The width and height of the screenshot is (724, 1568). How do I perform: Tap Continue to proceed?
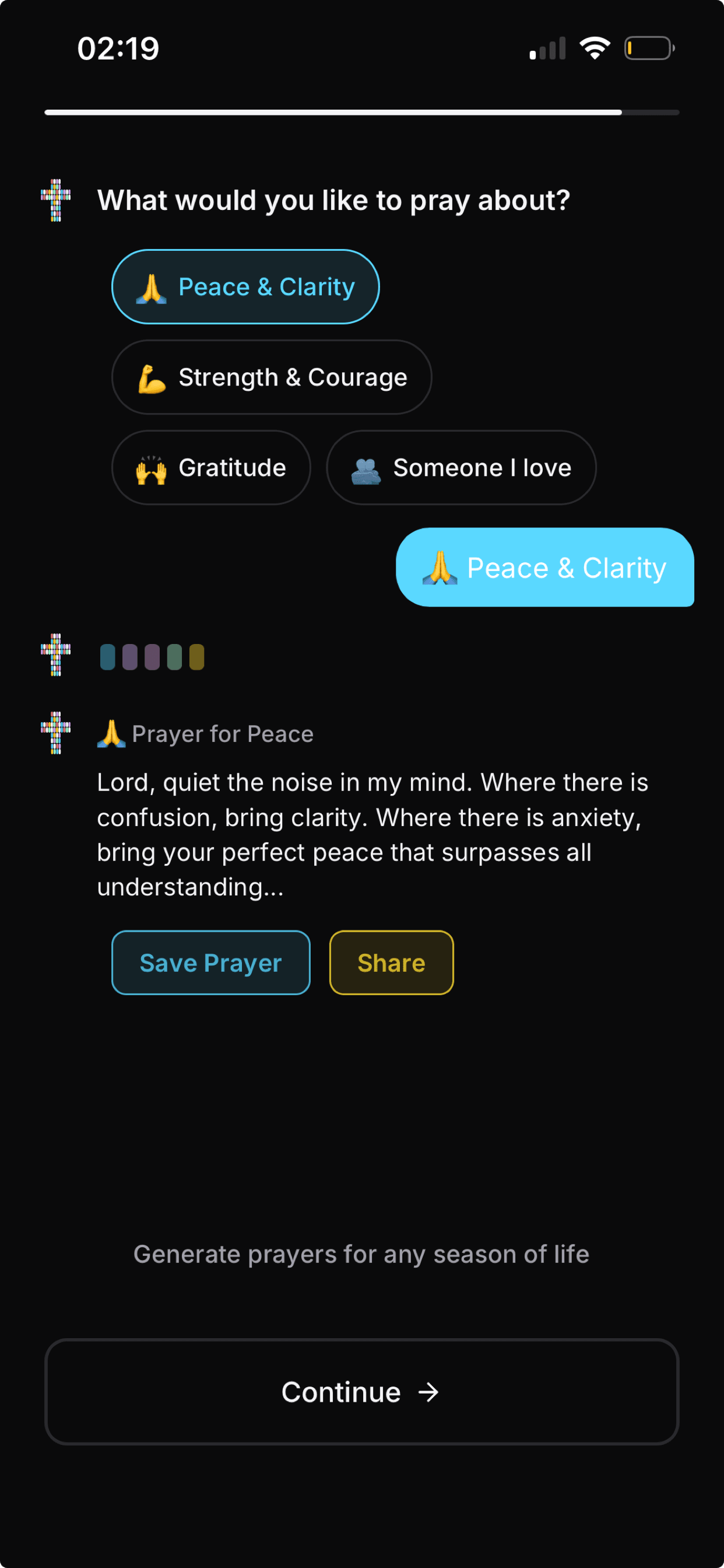(361, 1391)
